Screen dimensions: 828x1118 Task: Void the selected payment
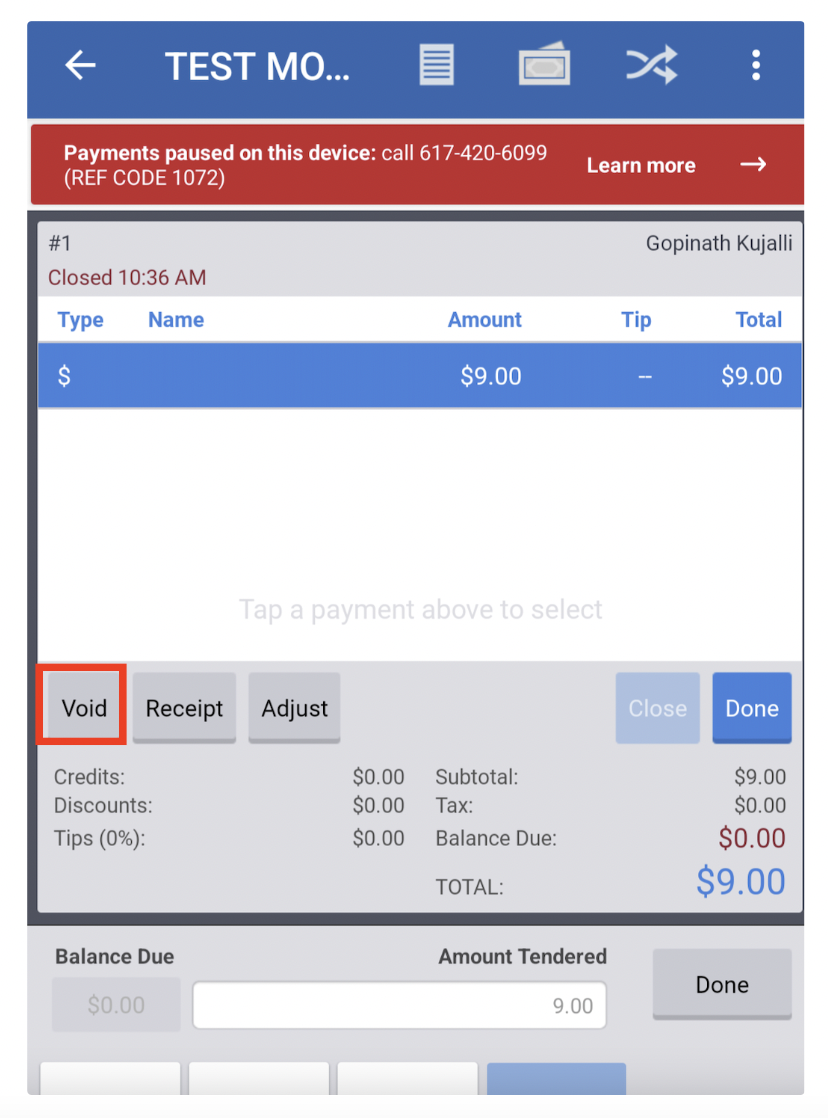[83, 708]
